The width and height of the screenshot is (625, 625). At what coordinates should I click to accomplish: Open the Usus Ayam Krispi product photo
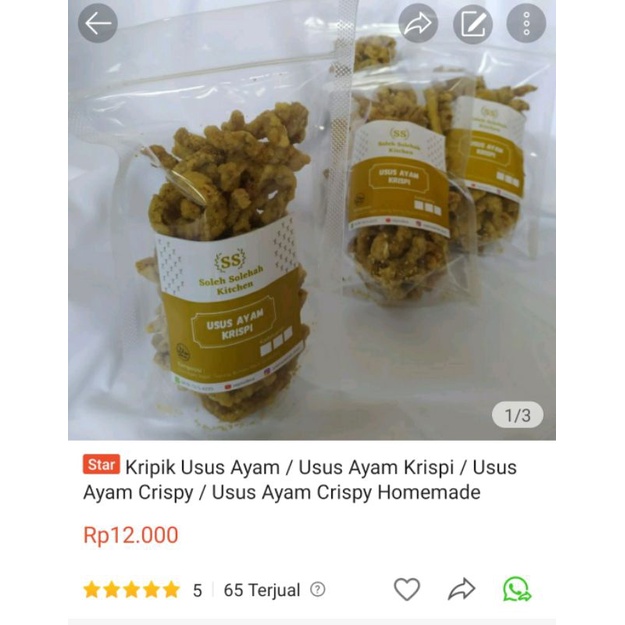pyautogui.click(x=312, y=220)
